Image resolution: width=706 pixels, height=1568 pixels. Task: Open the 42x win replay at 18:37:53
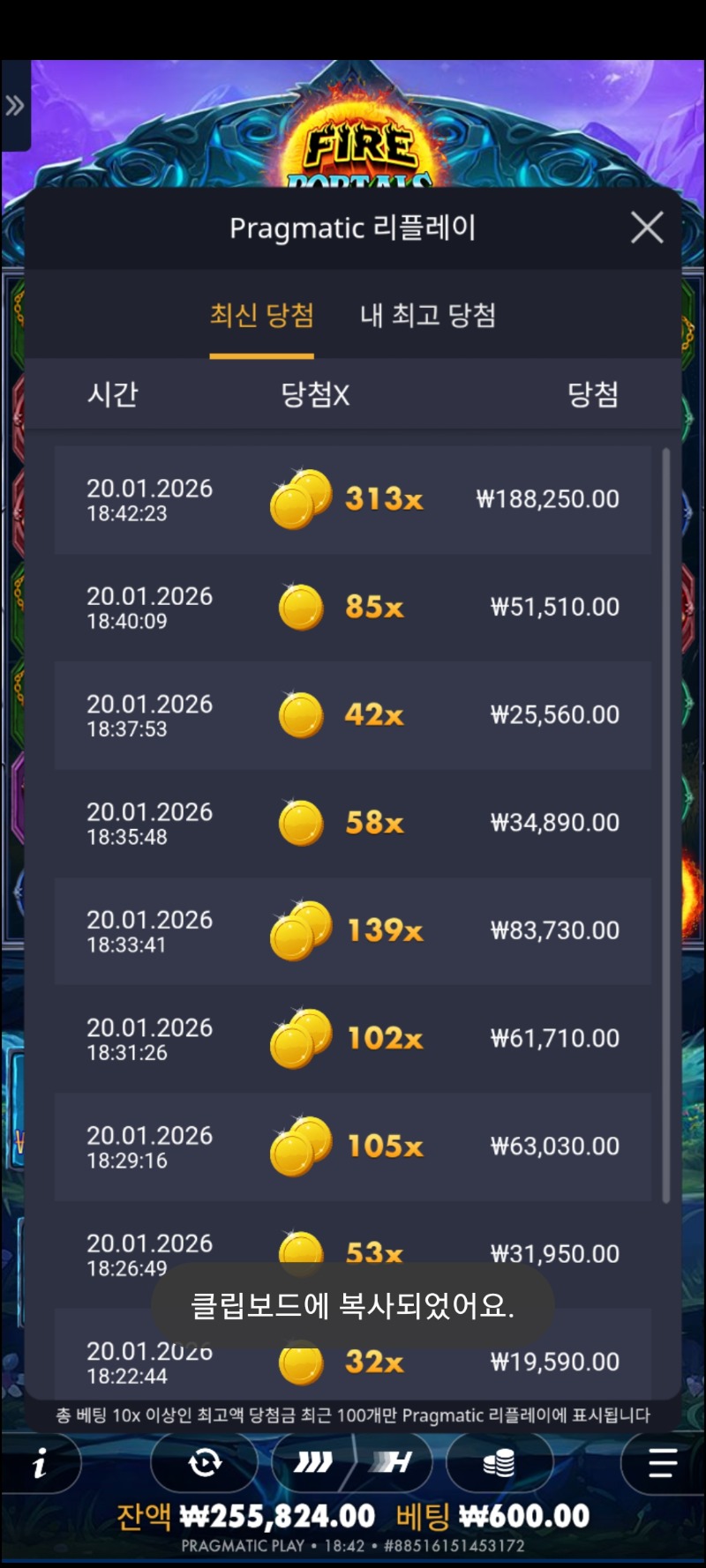353,714
